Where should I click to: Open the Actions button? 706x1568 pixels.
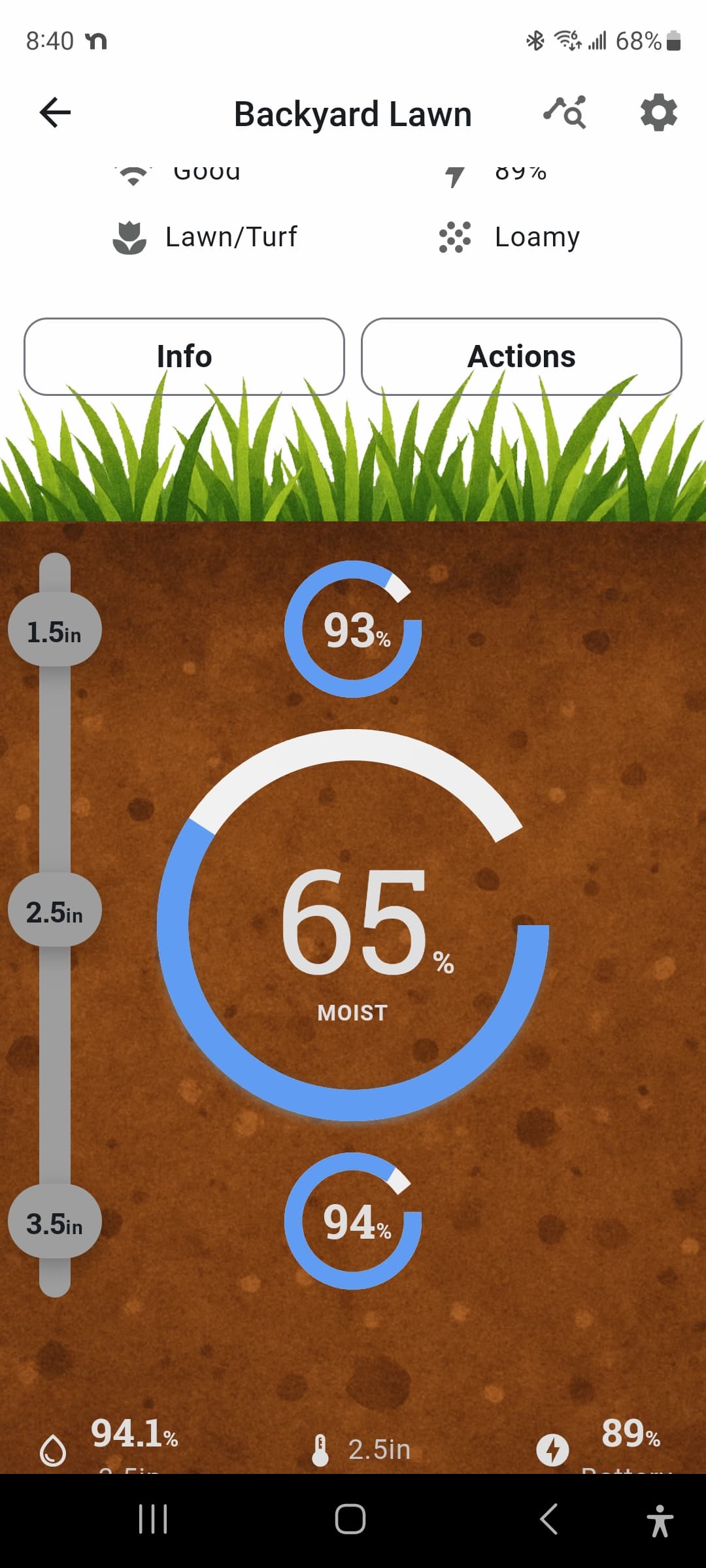click(x=521, y=357)
